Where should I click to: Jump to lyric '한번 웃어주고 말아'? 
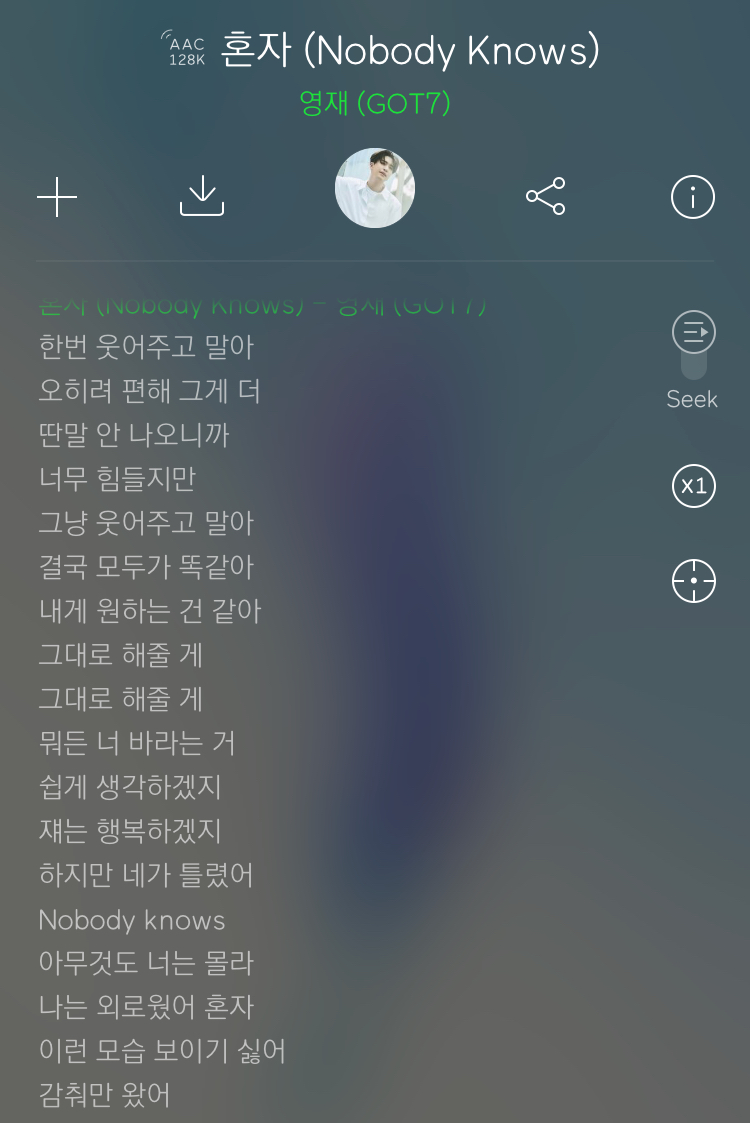[145, 348]
